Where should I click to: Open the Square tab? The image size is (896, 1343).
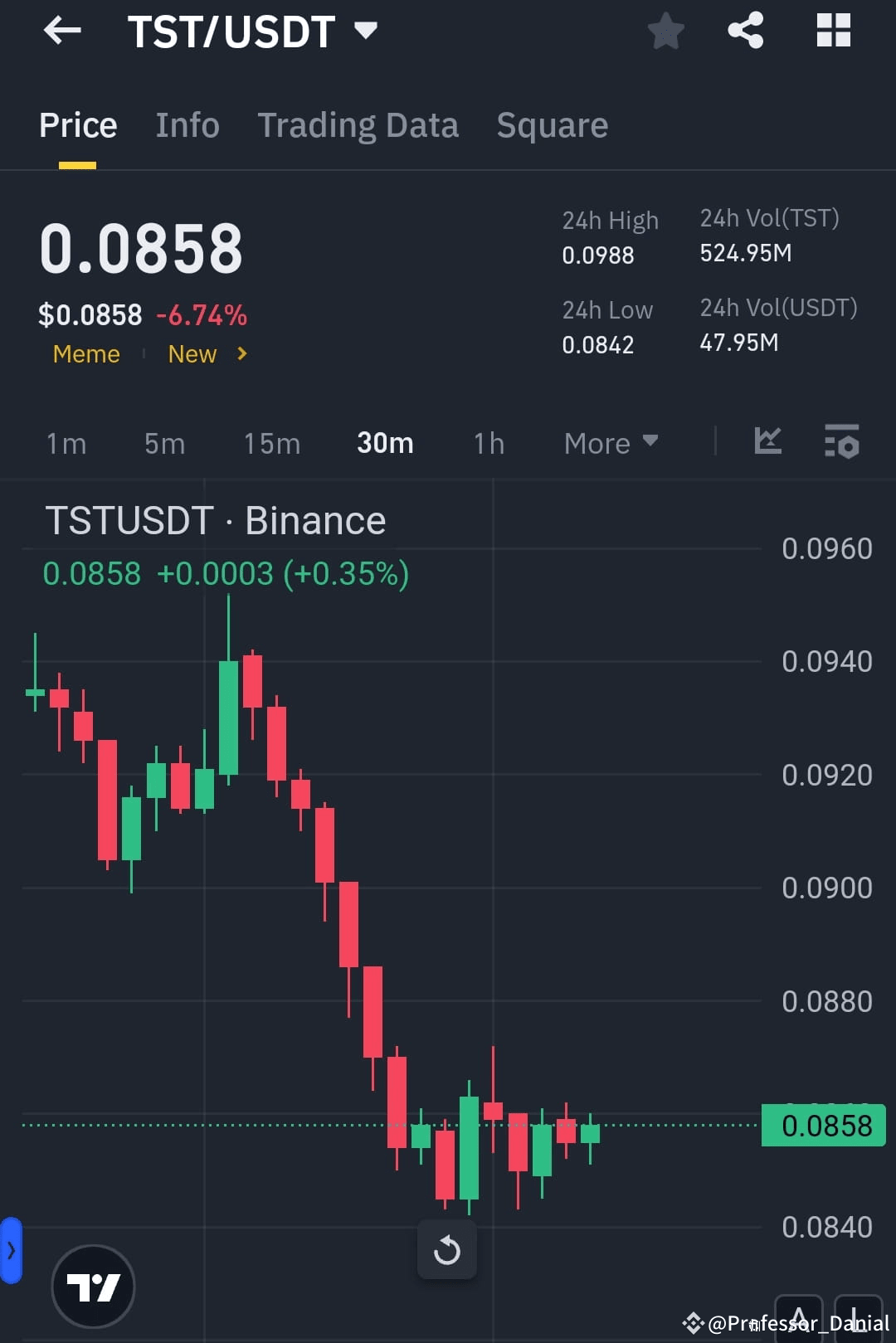click(x=552, y=124)
